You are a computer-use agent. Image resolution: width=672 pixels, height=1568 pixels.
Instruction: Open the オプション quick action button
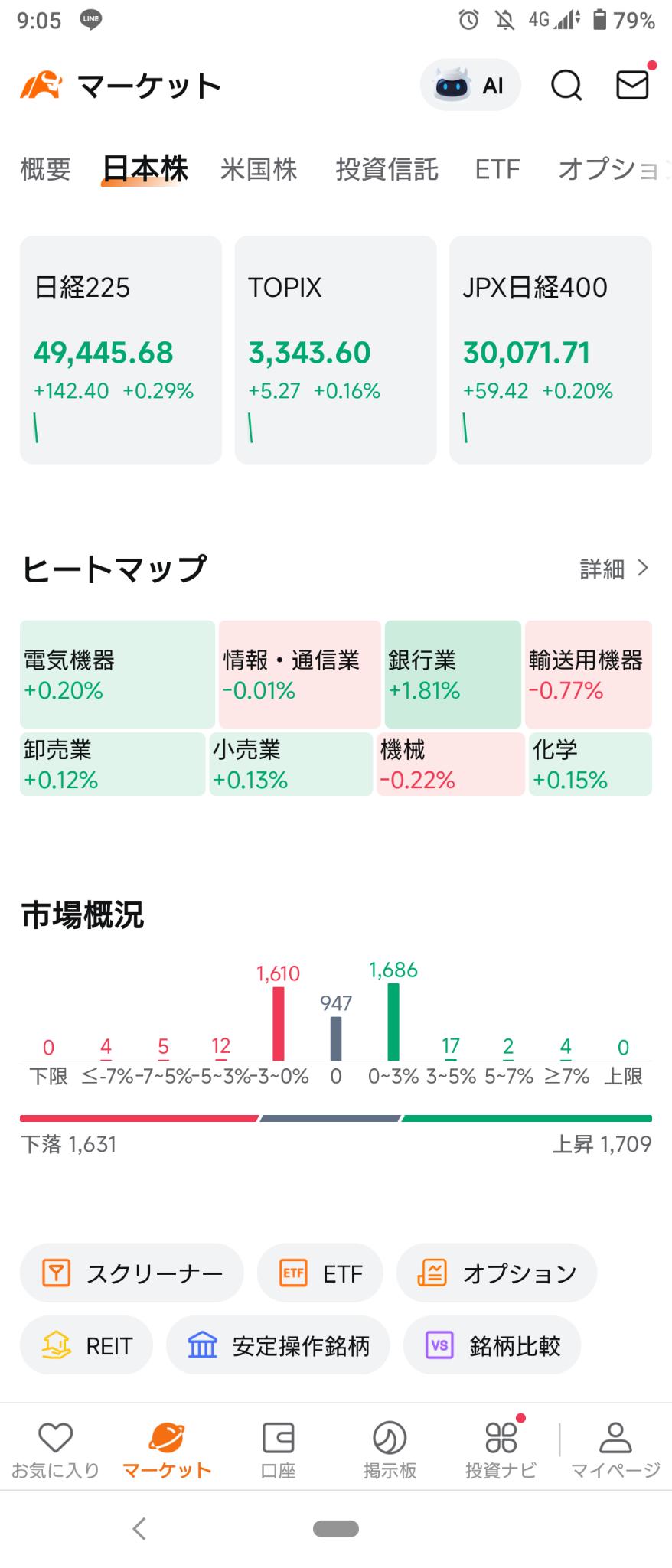[496, 1273]
